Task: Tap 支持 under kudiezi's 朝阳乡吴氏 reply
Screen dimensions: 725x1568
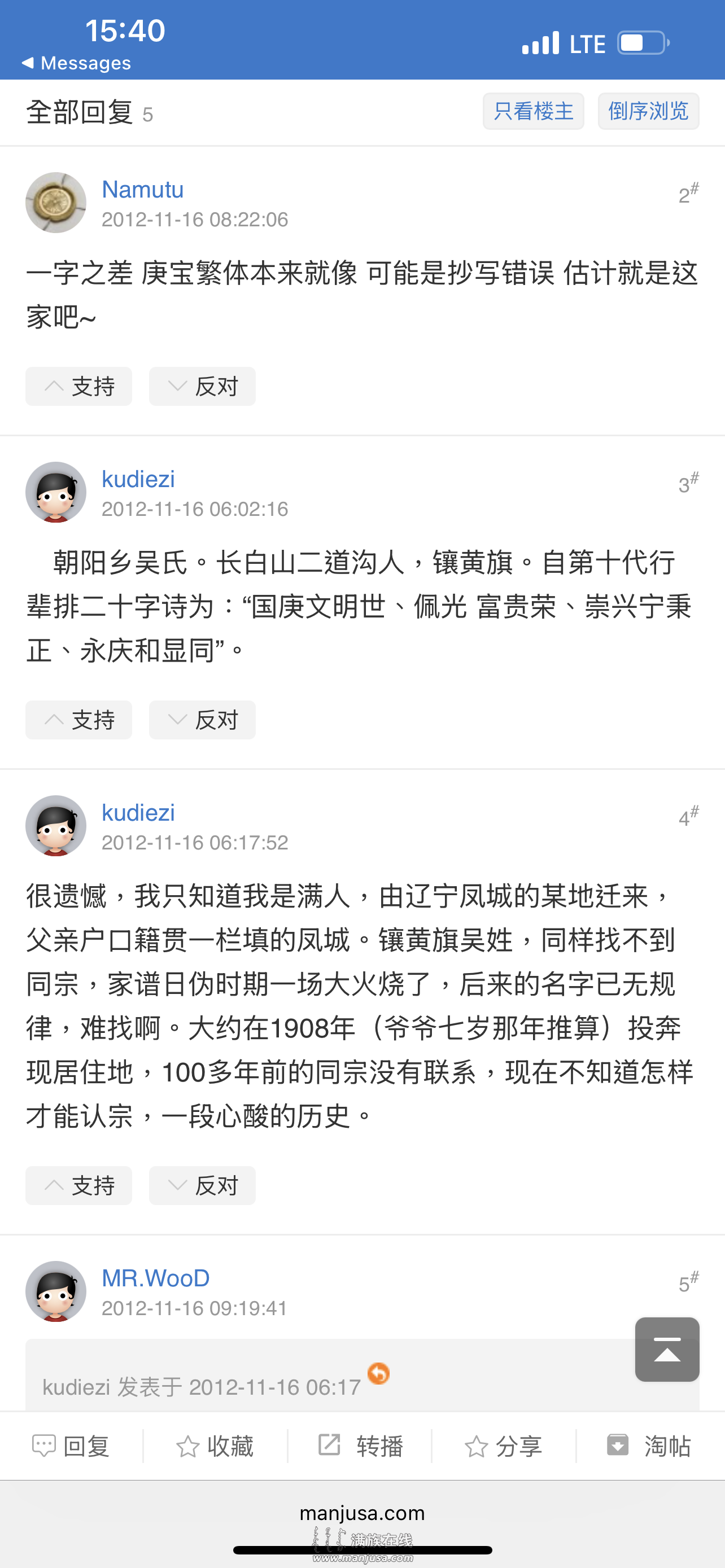Action: (79, 720)
